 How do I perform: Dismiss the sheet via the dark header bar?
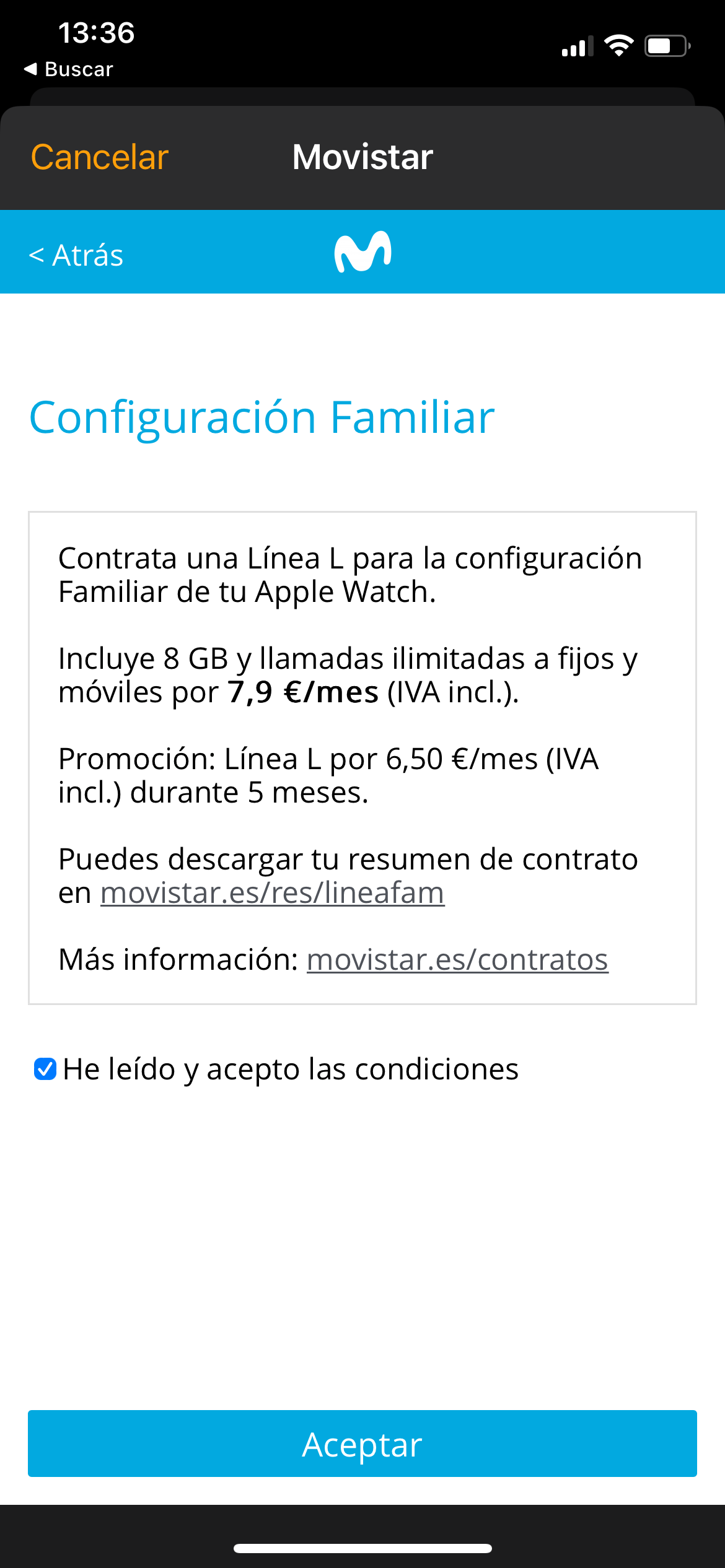click(558, 157)
